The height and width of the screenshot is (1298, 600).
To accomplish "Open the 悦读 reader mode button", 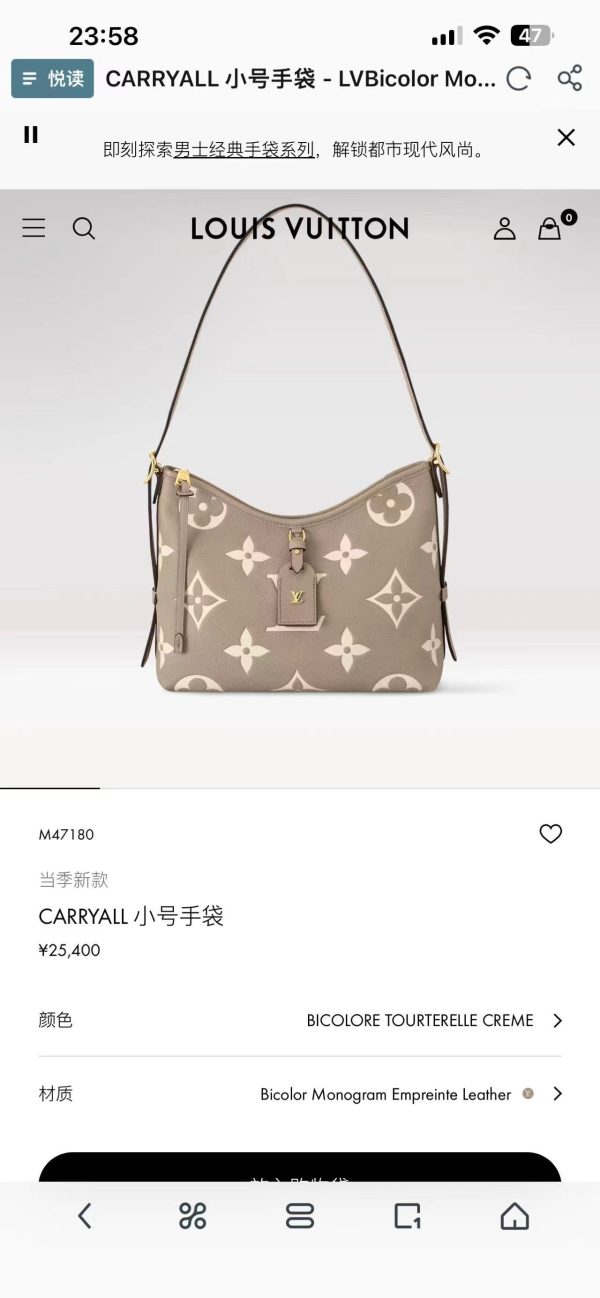I will [52, 79].
